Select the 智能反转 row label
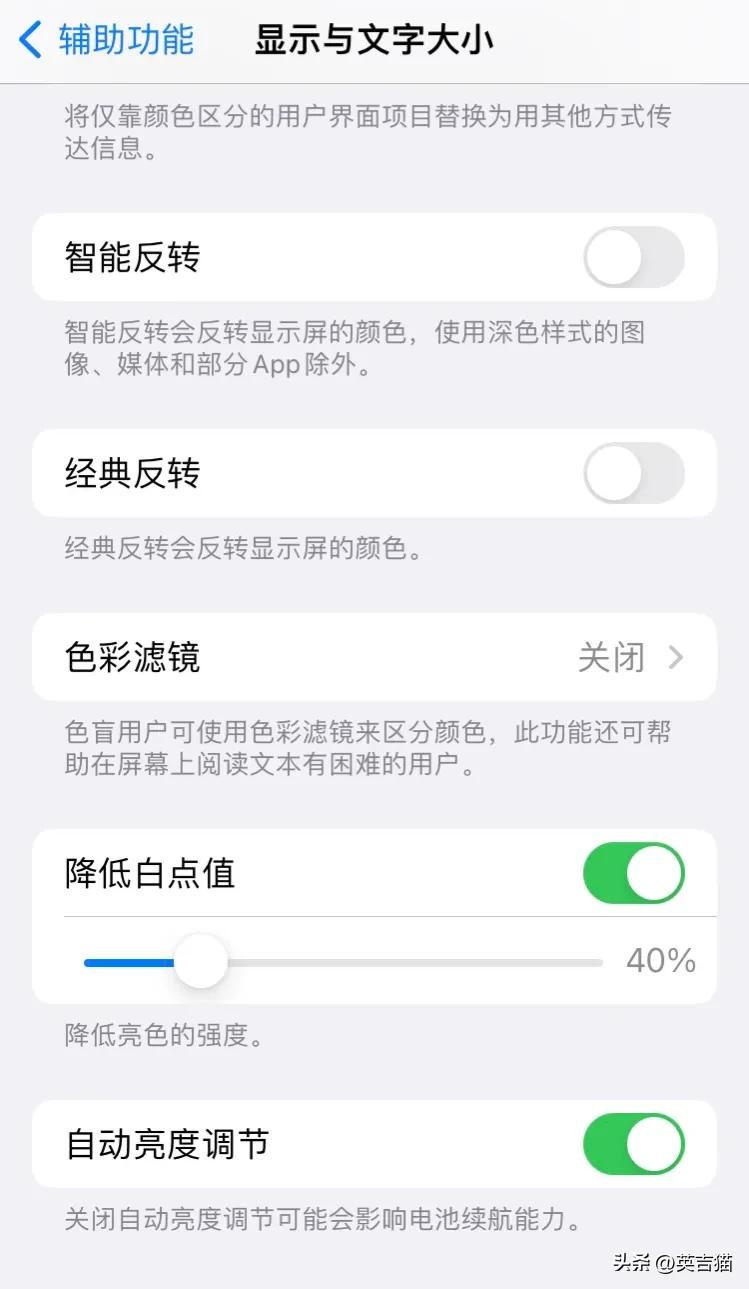 pos(131,257)
